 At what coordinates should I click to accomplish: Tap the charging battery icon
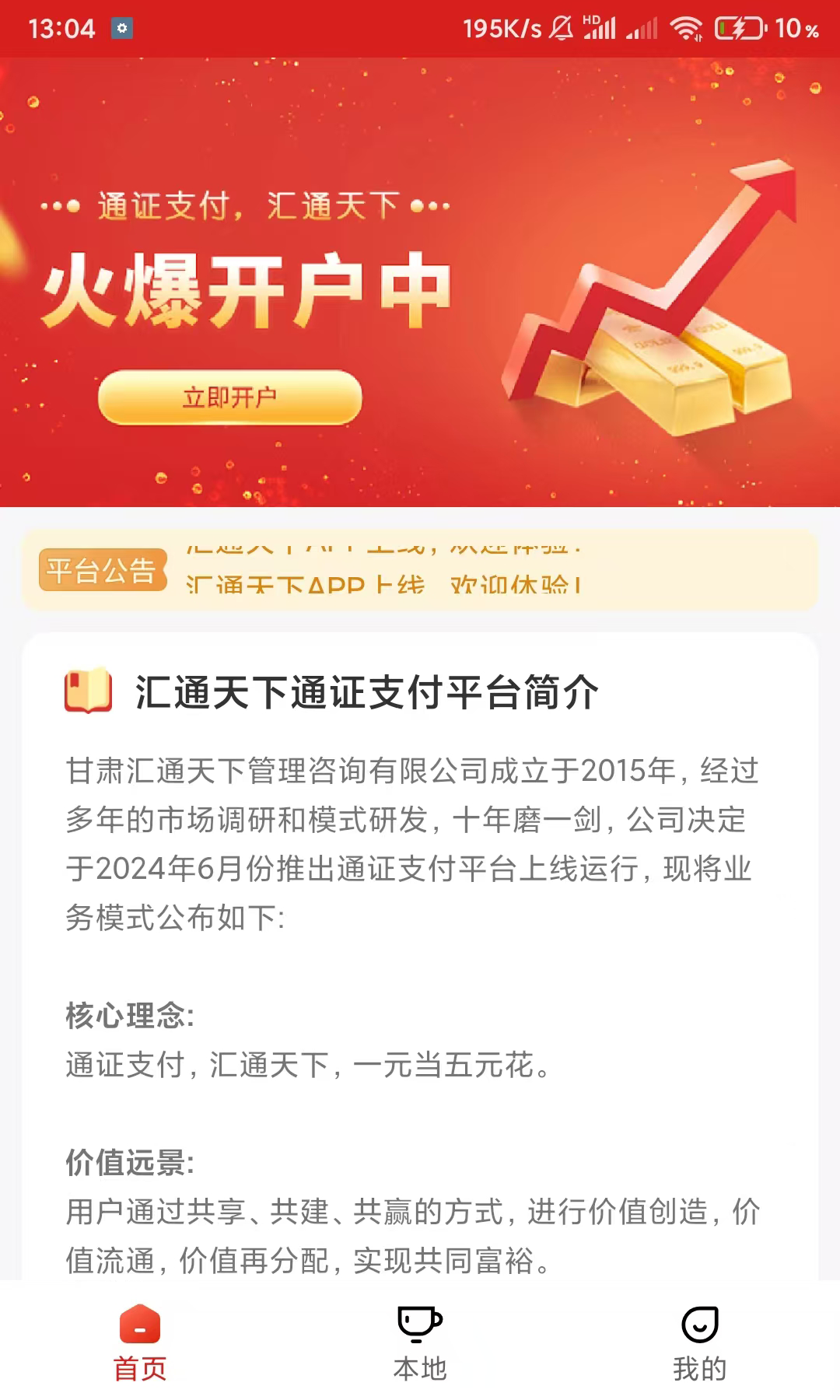pyautogui.click(x=739, y=27)
